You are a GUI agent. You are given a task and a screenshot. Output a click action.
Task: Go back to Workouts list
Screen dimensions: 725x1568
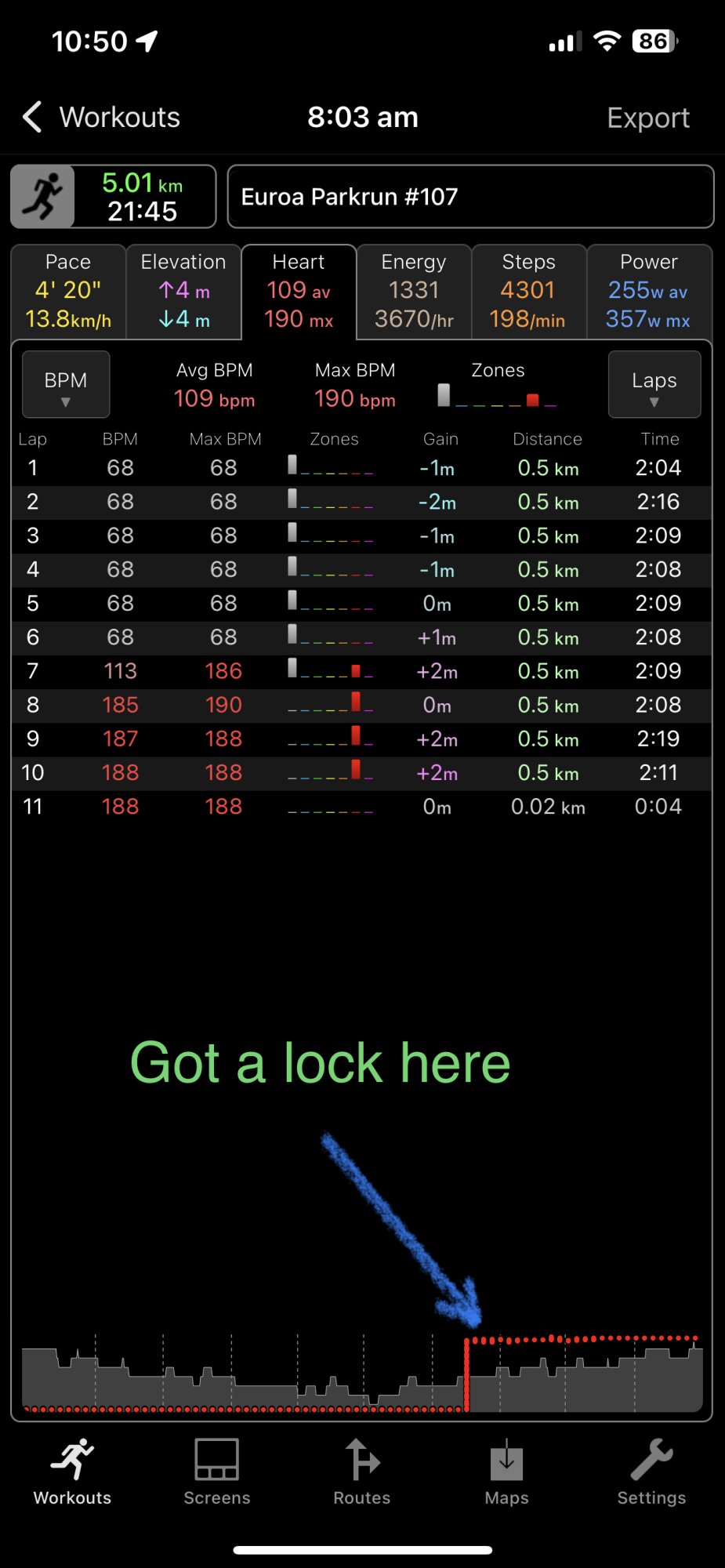[x=101, y=118]
